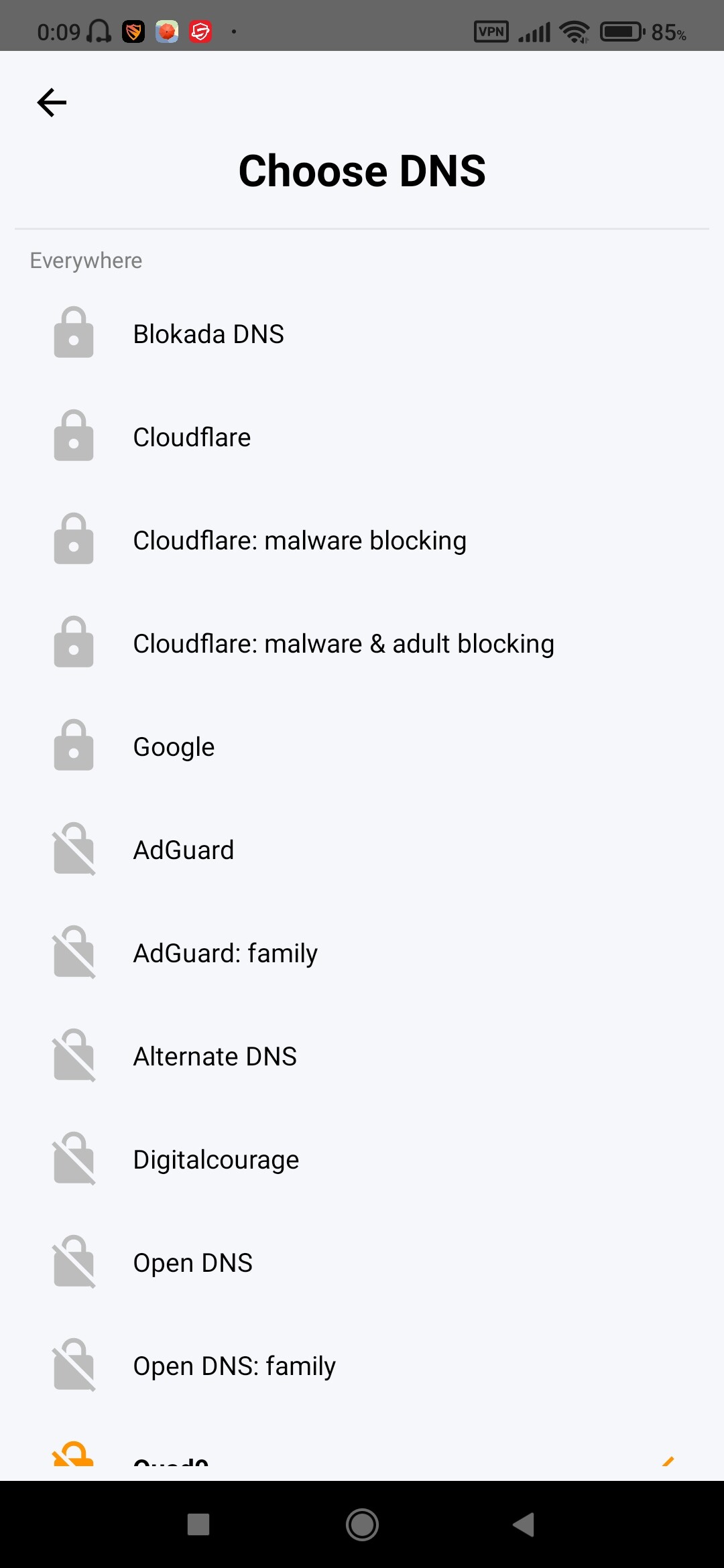724x1568 pixels.
Task: Go back using the top arrow
Action: click(52, 103)
